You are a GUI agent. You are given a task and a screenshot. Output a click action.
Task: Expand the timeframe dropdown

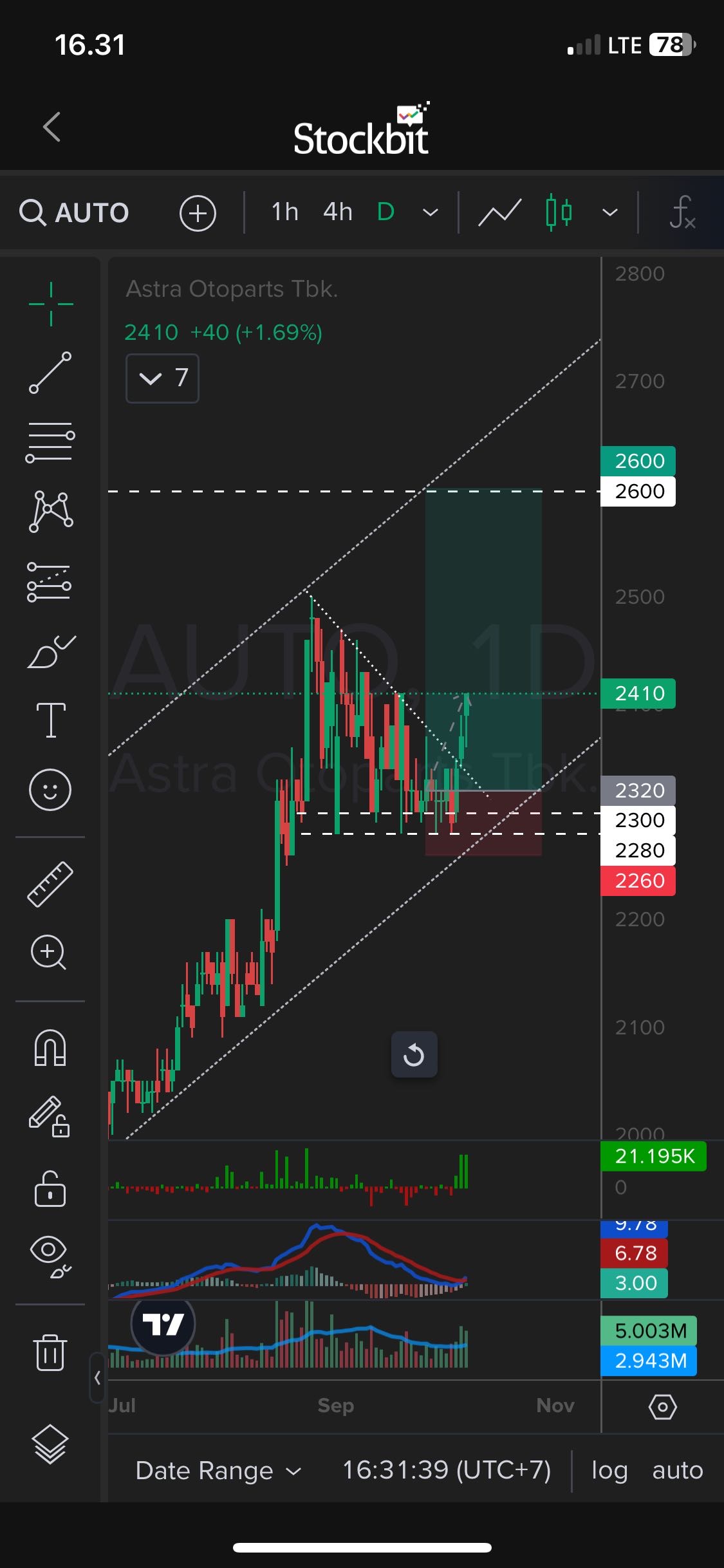(x=430, y=212)
